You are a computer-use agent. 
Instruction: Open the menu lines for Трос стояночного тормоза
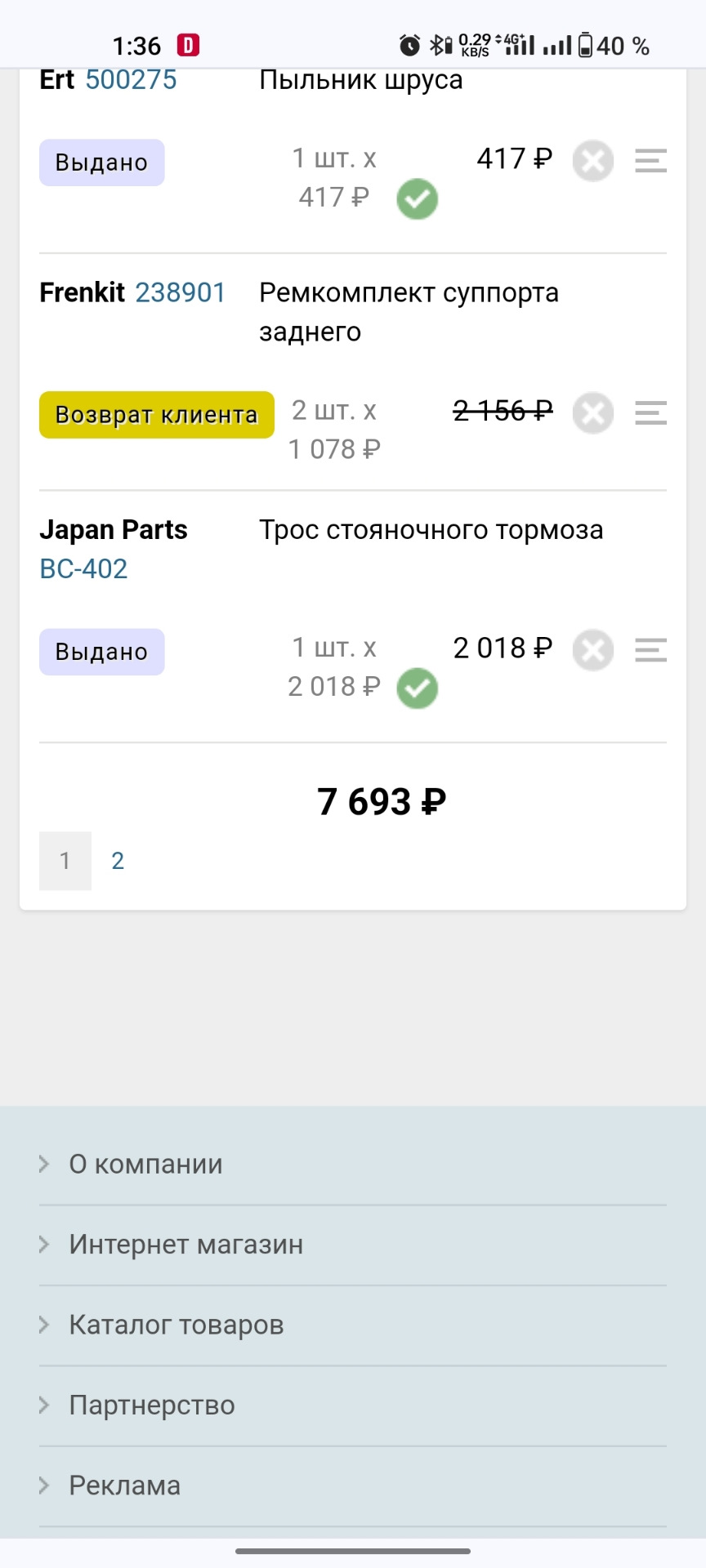650,650
